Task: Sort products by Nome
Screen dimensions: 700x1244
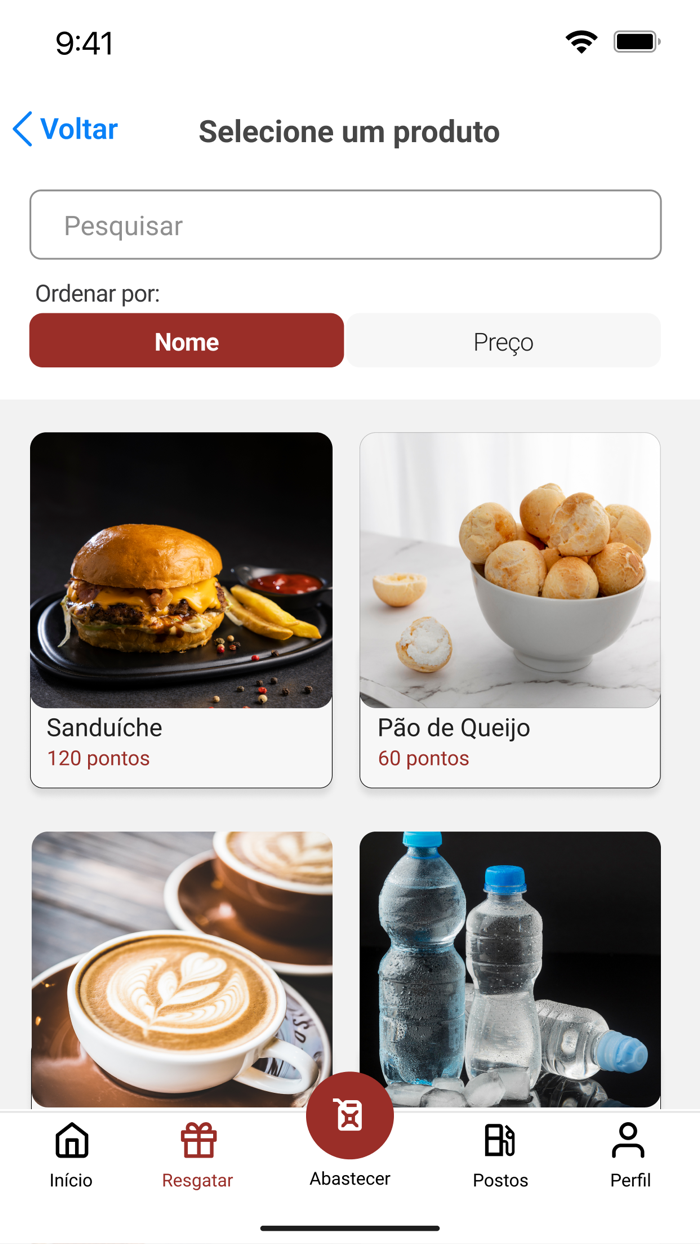Action: click(187, 341)
